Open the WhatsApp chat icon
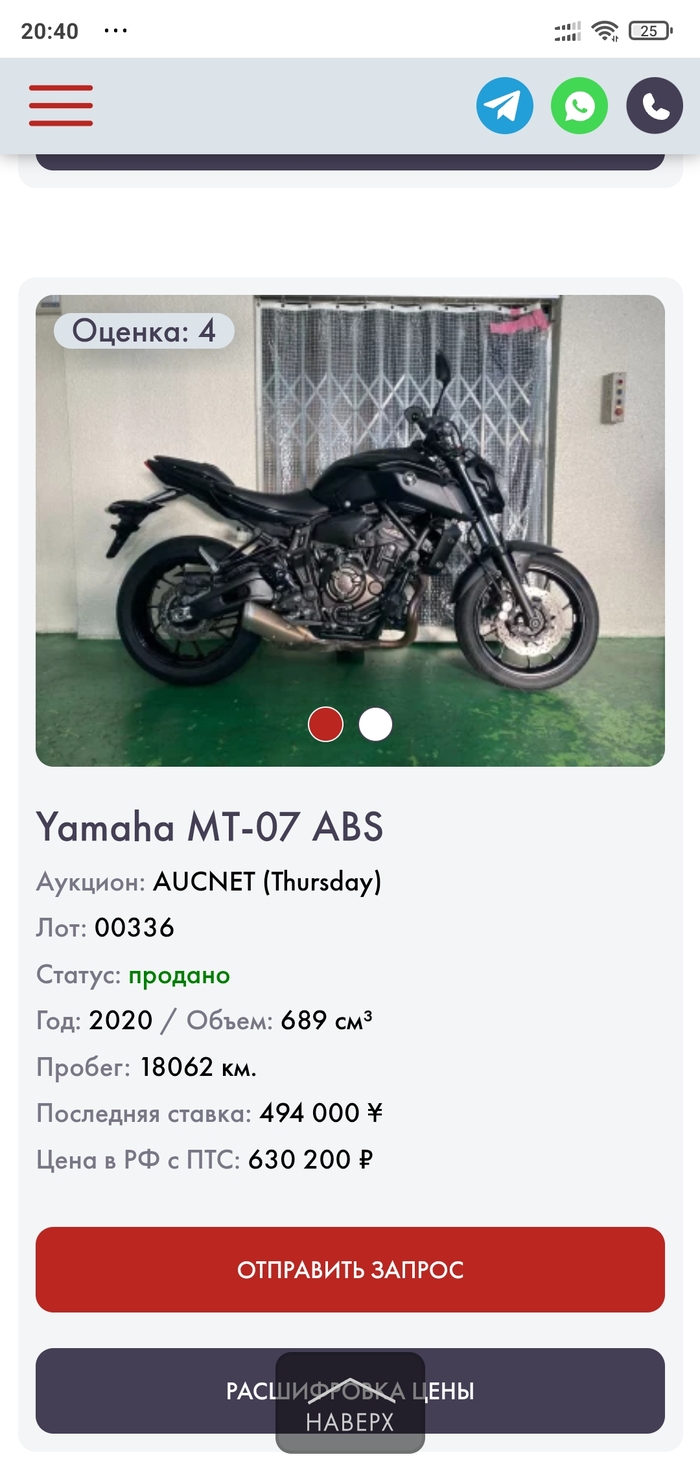700x1457 pixels. [x=579, y=106]
